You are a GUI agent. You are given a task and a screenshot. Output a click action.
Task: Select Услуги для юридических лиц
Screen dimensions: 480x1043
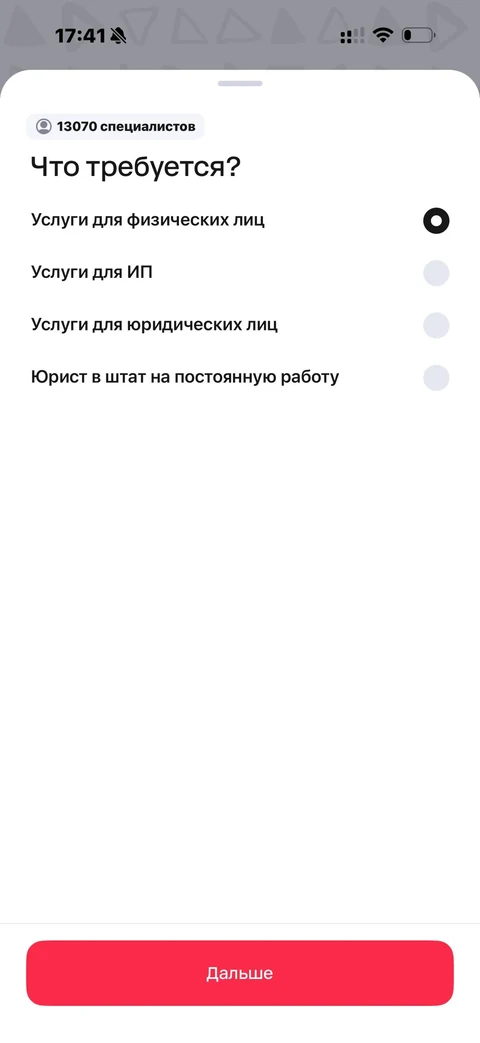tap(240, 325)
